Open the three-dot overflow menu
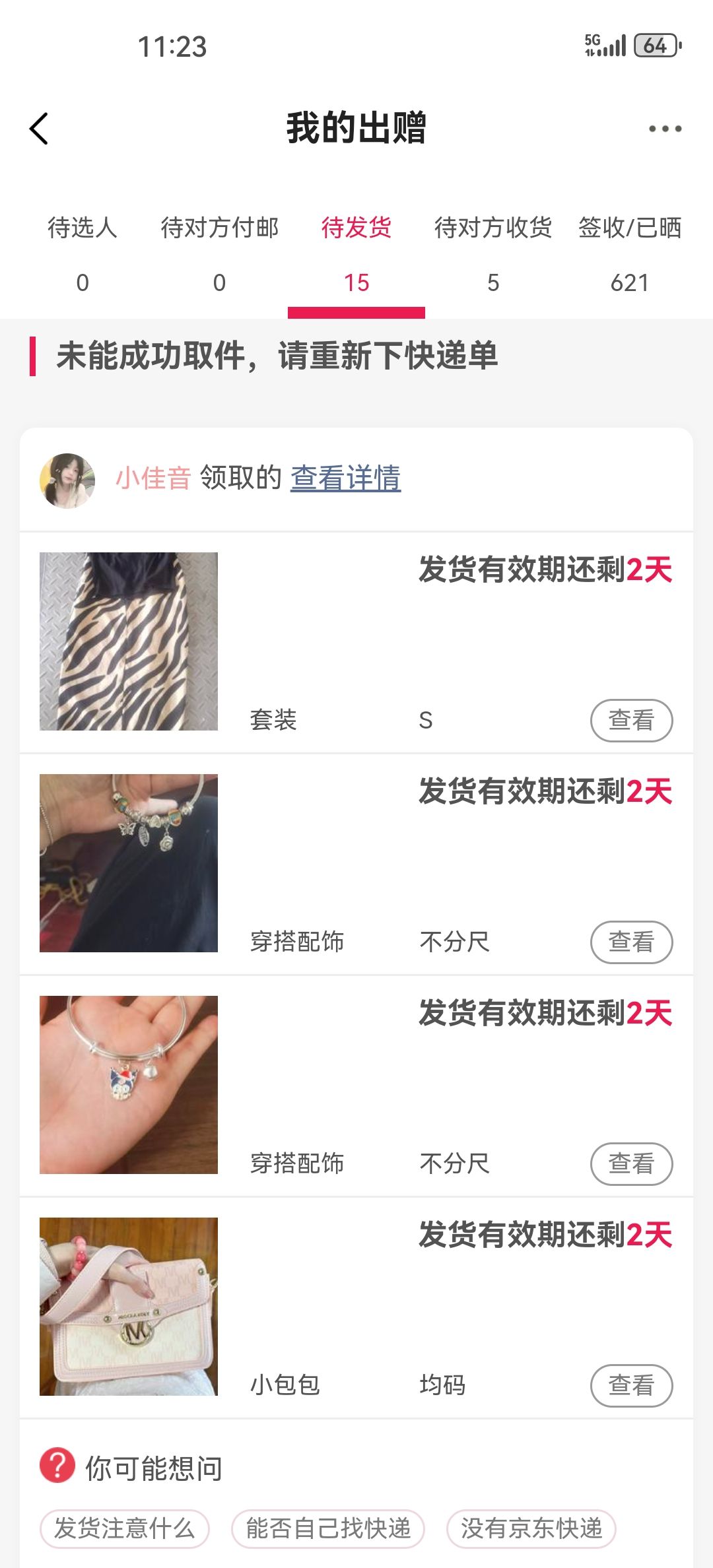The image size is (713, 1568). coord(665,129)
